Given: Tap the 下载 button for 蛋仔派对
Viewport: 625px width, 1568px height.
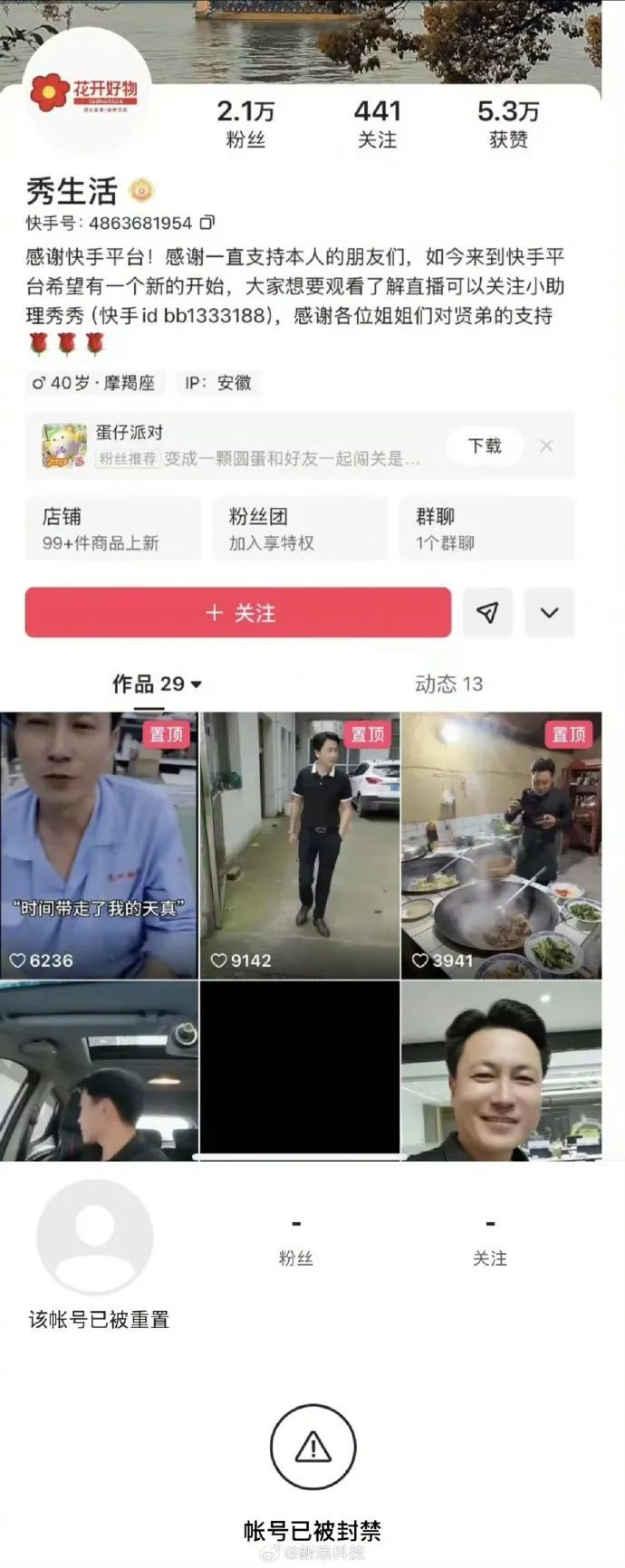Looking at the screenshot, I should (484, 445).
